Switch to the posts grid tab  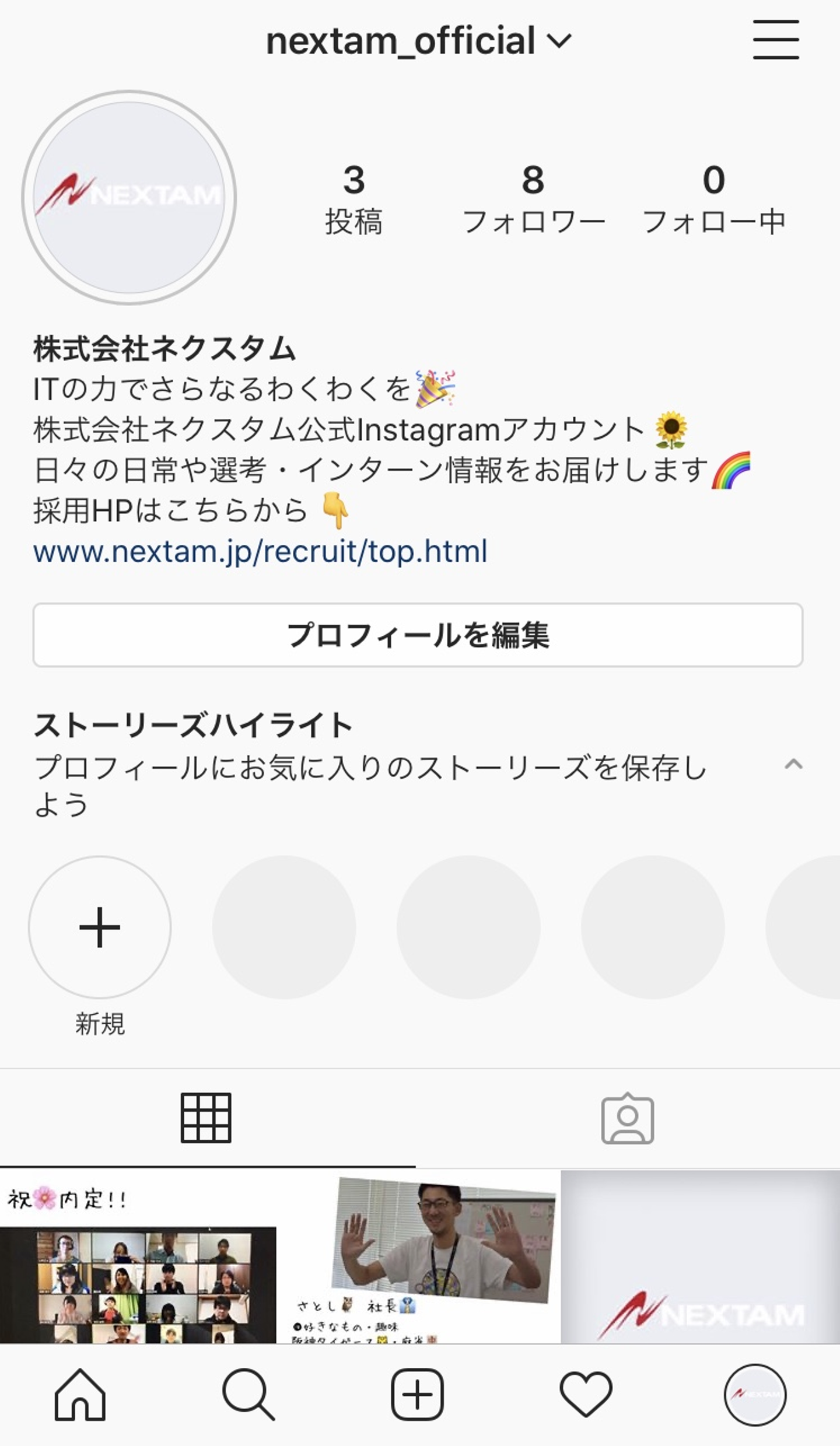[x=206, y=1118]
